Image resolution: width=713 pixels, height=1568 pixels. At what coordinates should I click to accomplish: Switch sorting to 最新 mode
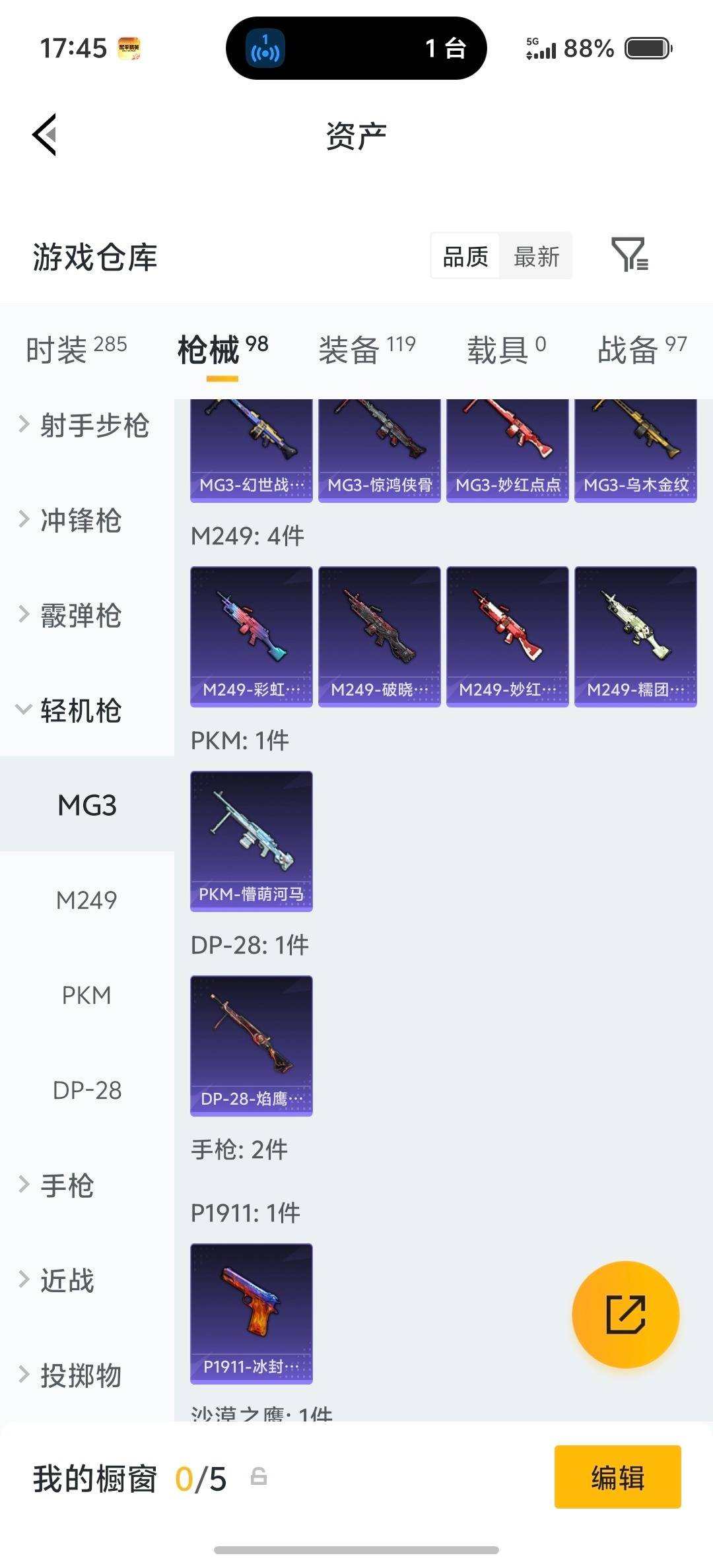click(x=537, y=256)
